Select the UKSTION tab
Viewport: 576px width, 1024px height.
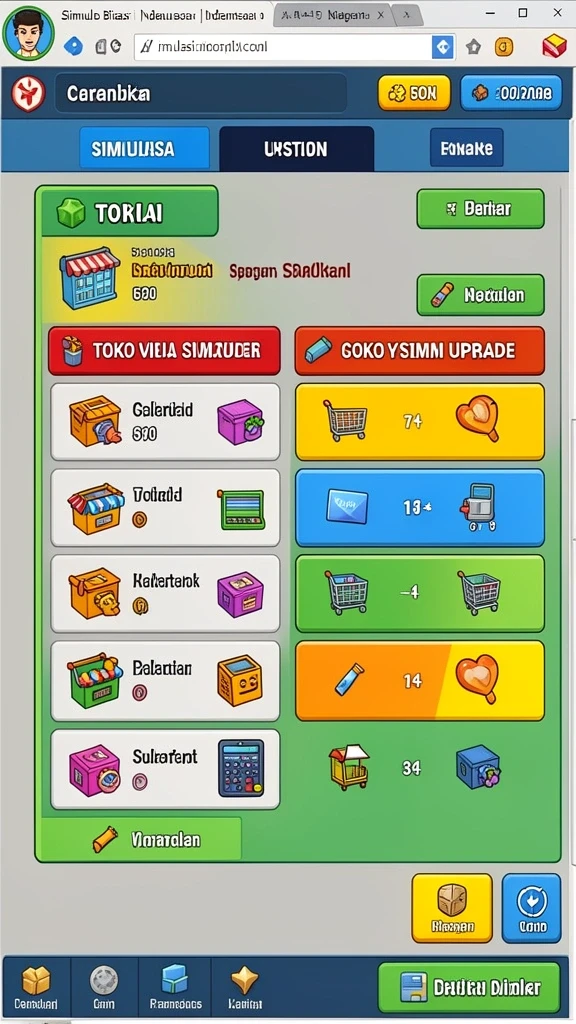[x=296, y=148]
